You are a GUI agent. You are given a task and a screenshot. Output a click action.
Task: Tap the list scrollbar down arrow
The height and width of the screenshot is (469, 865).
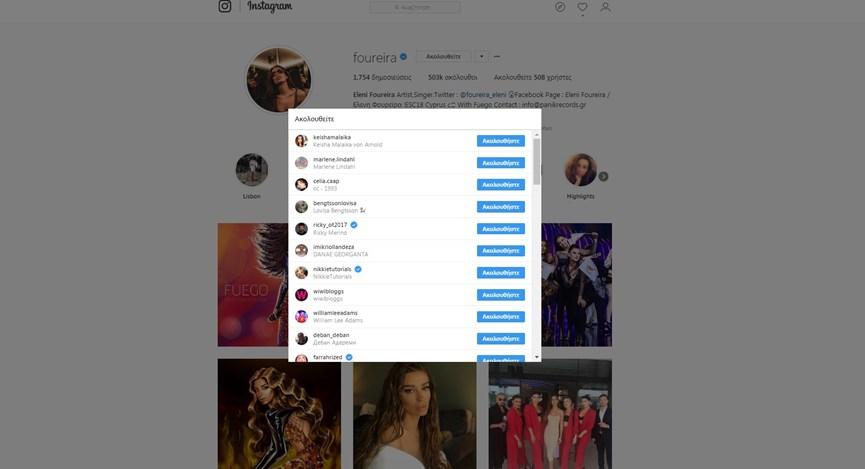pos(537,357)
